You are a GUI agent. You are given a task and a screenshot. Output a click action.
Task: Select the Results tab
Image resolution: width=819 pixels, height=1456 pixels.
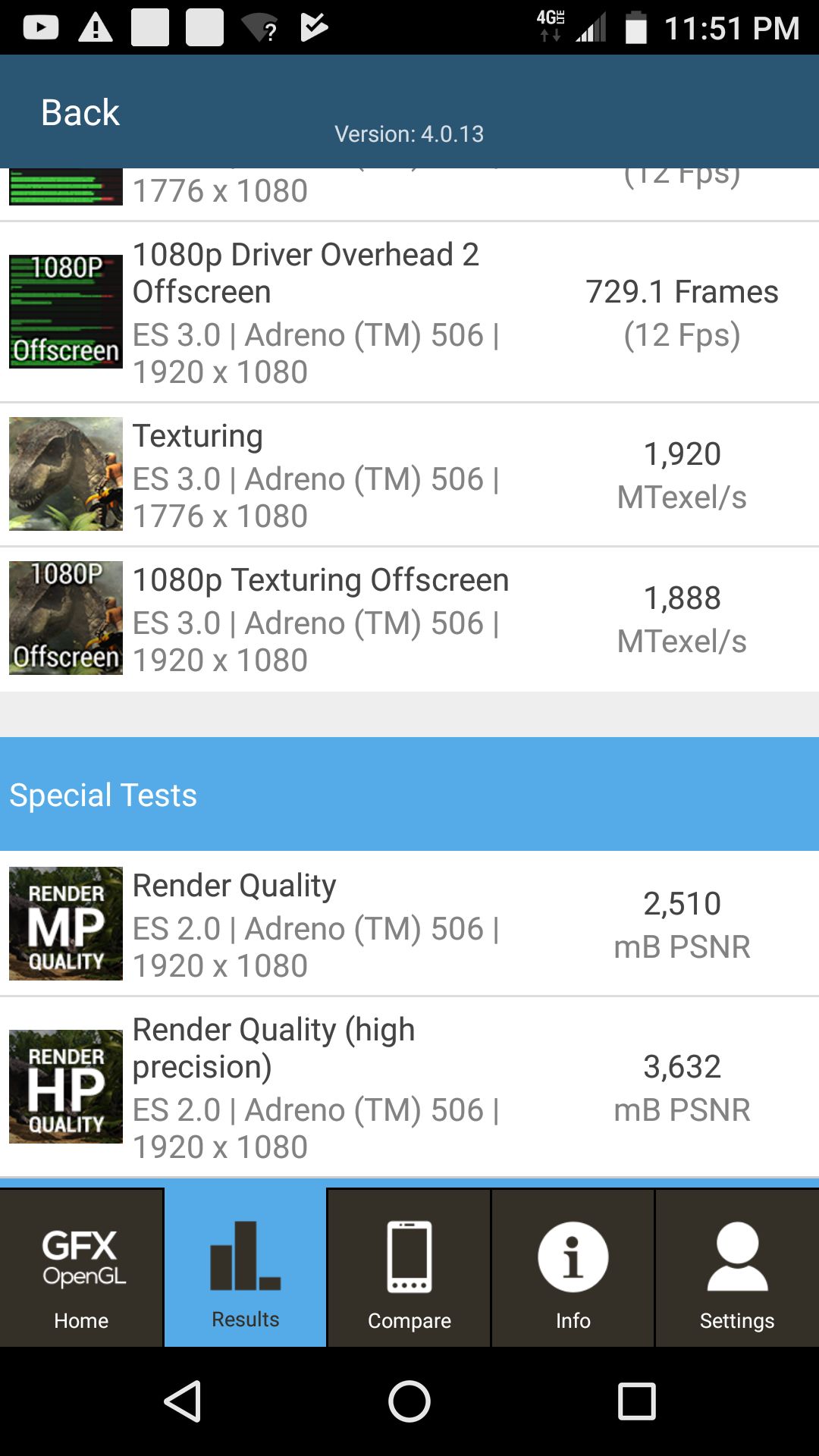point(246,1267)
